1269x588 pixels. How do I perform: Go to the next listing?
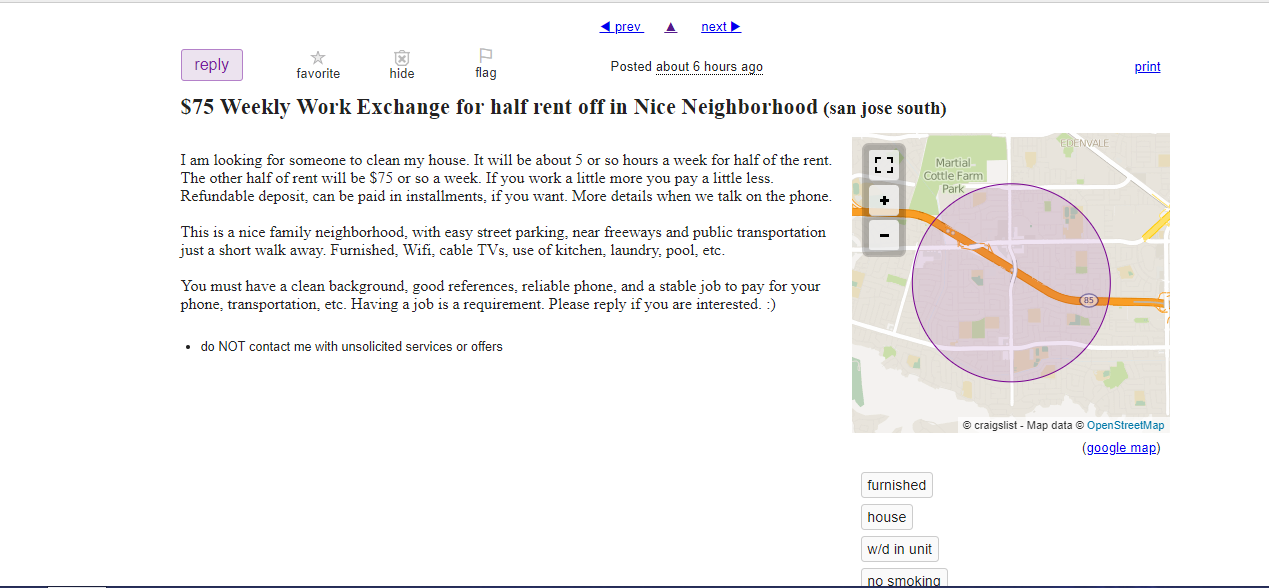point(721,27)
